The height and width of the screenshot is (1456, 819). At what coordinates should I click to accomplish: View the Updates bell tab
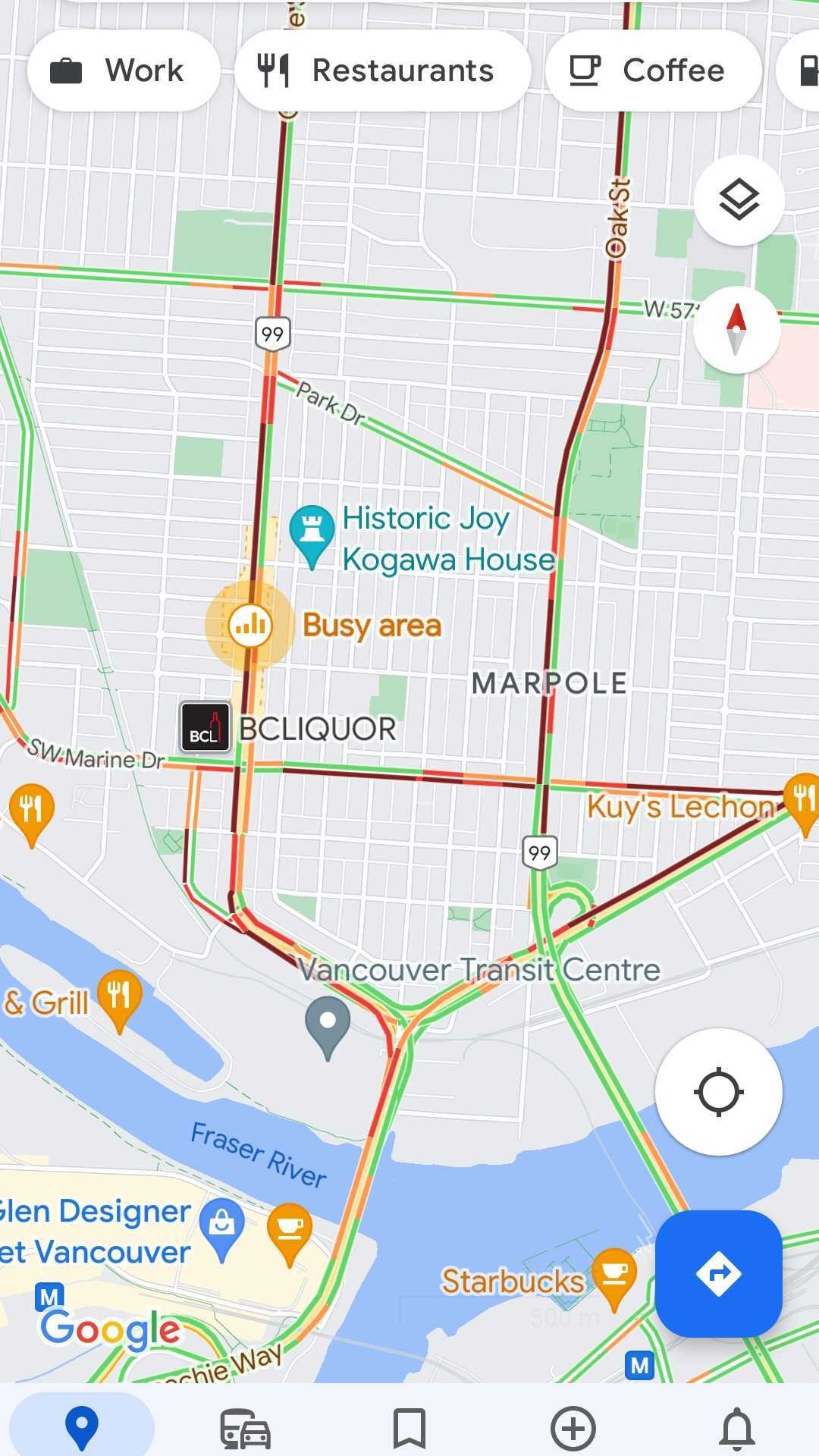(x=737, y=1427)
